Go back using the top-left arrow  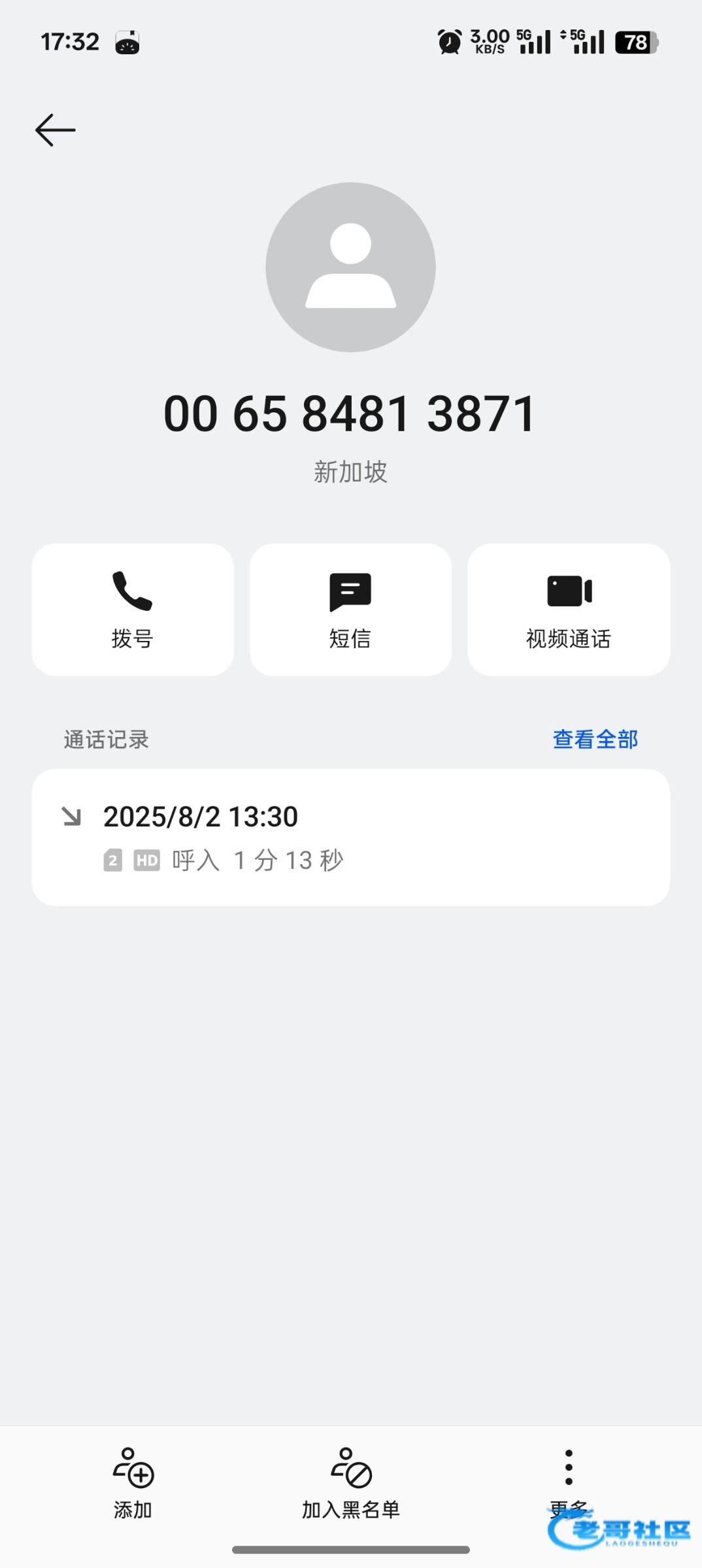point(56,130)
